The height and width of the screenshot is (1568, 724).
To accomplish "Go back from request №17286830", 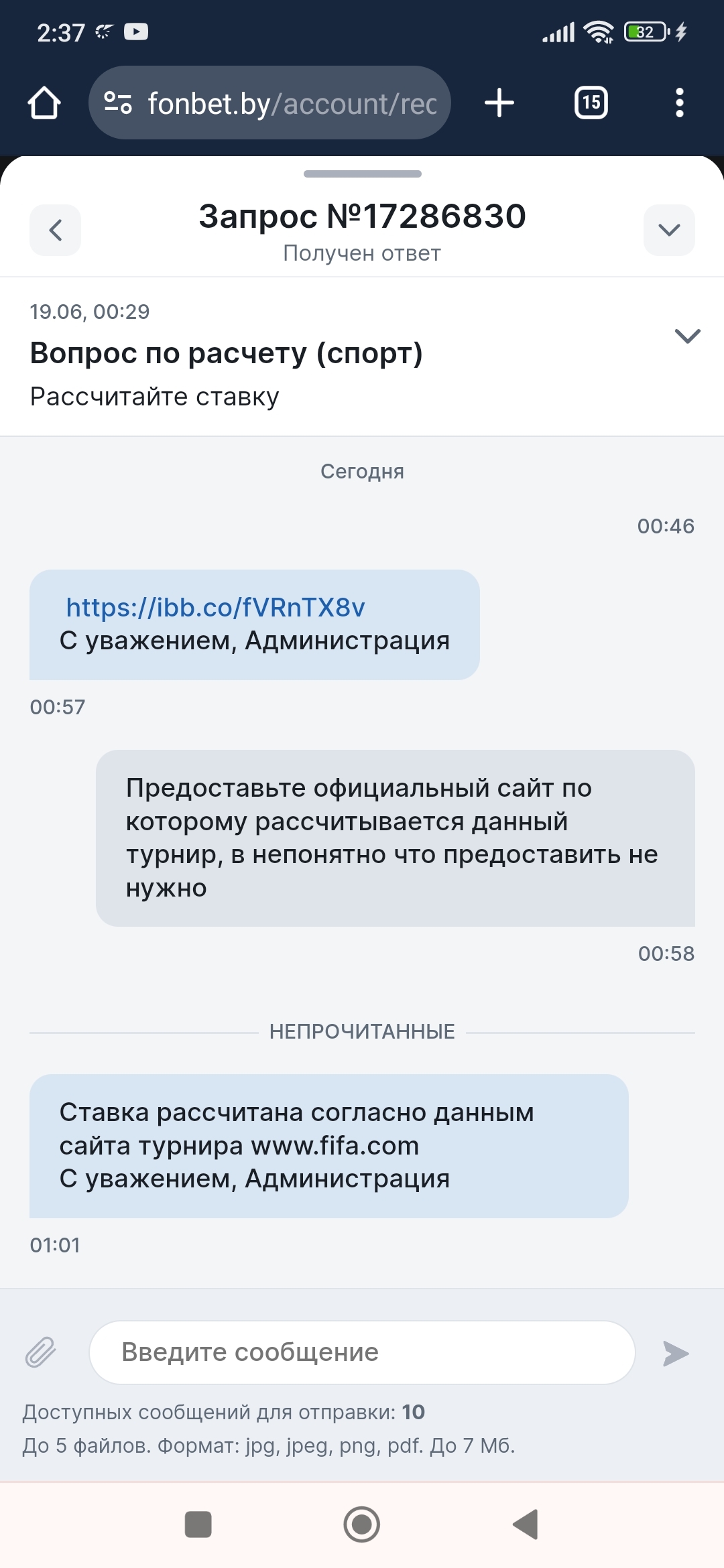I will tap(55, 230).
